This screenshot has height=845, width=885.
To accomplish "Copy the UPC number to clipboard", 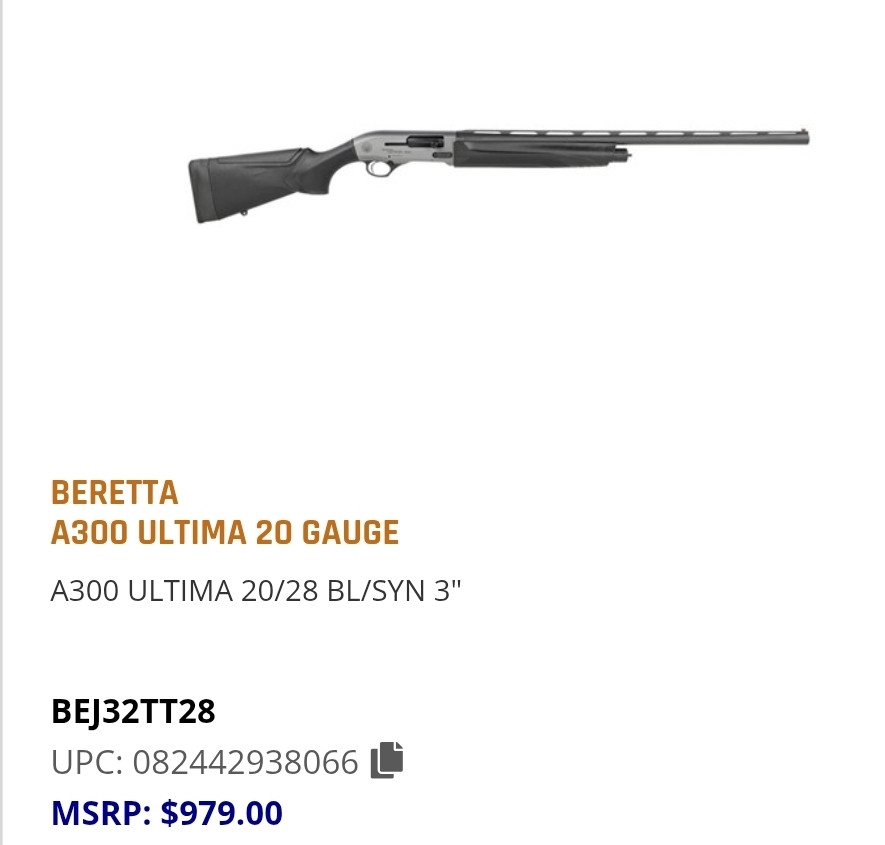I will pos(387,761).
